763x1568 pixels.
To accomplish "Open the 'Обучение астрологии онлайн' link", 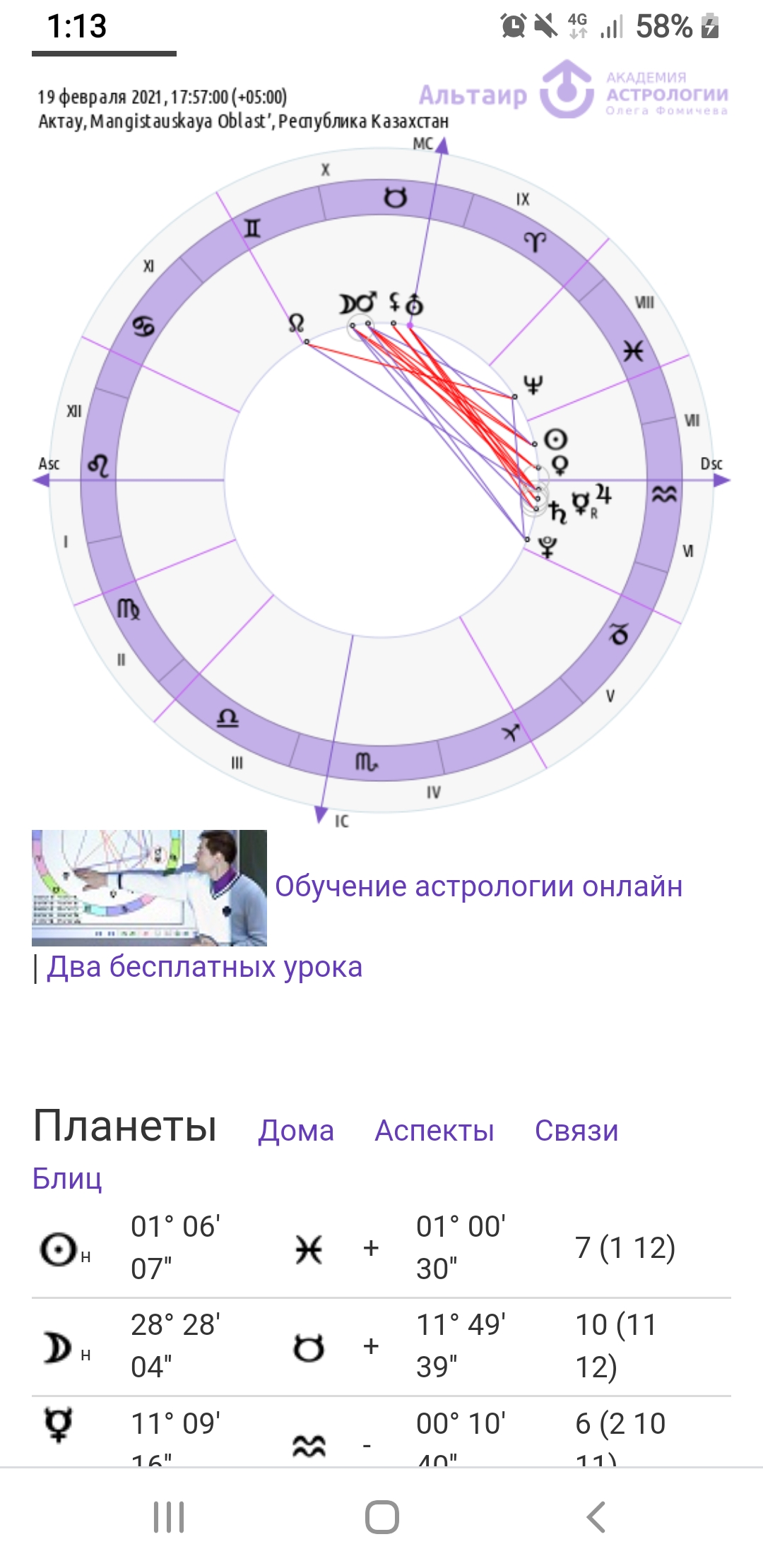I will pos(478,886).
